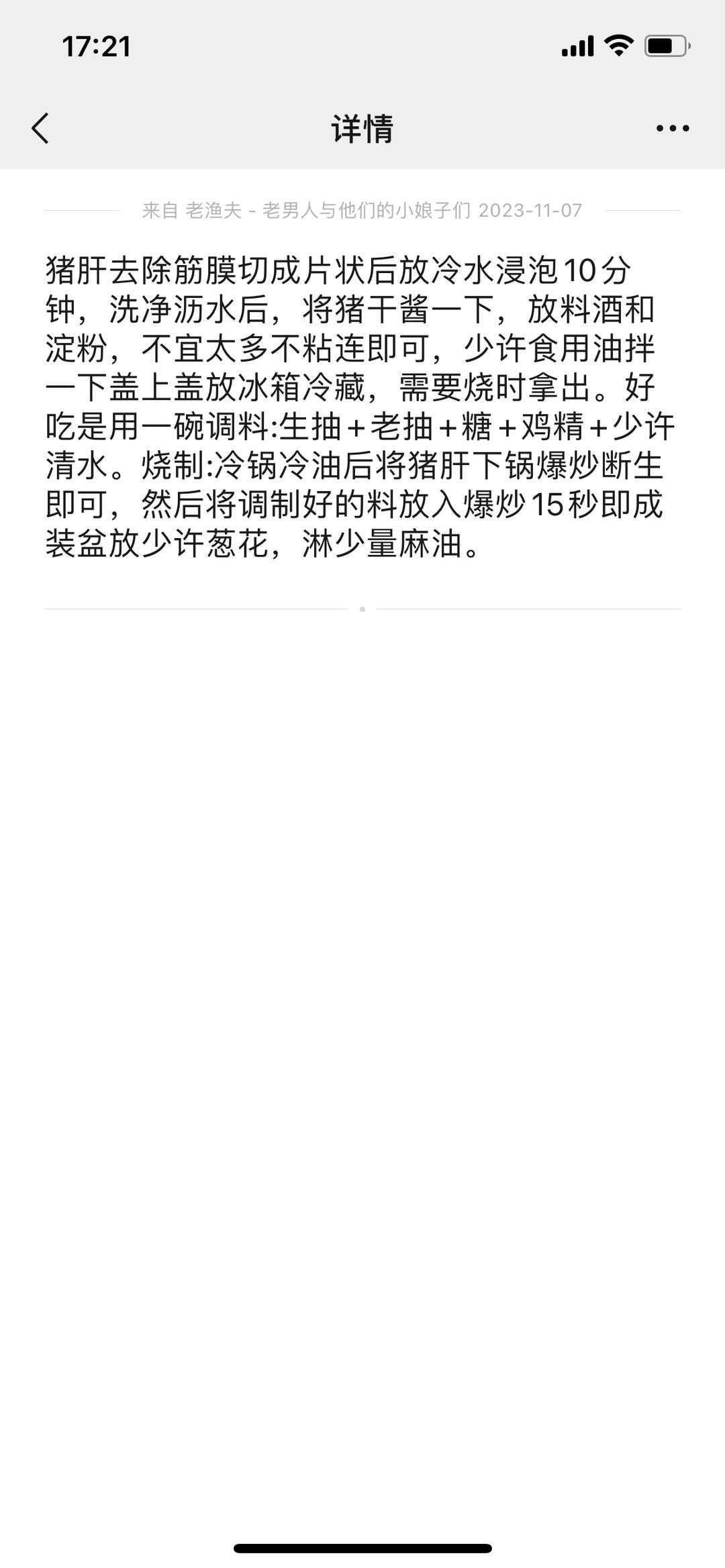Open the three-dot more options menu

click(673, 128)
